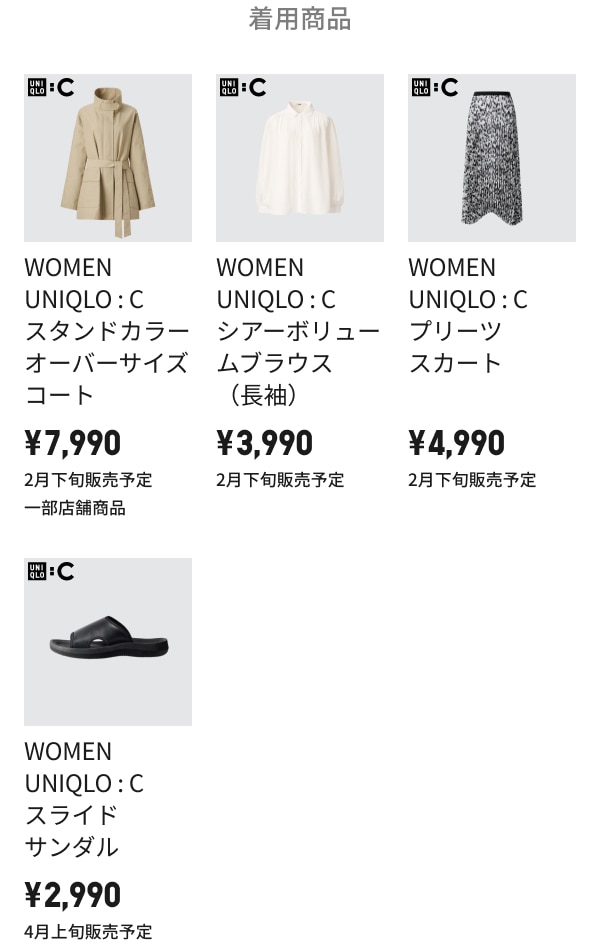
Task: Open the スタンドカラーオーバーサイズコート product
Action: pos(108,158)
